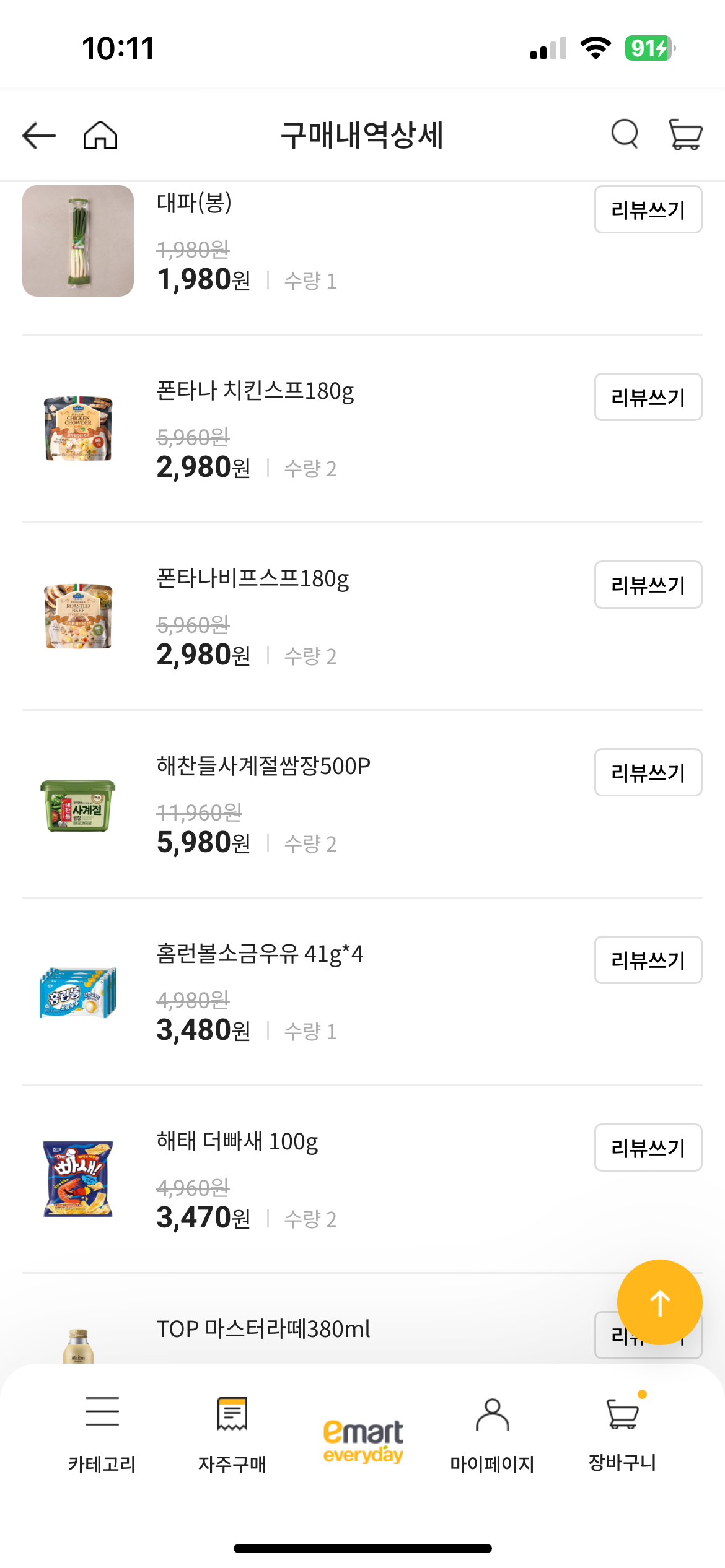Open 자주구매 receipt icon in bottom bar
This screenshot has height=1568, width=725.
pos(232,1443)
